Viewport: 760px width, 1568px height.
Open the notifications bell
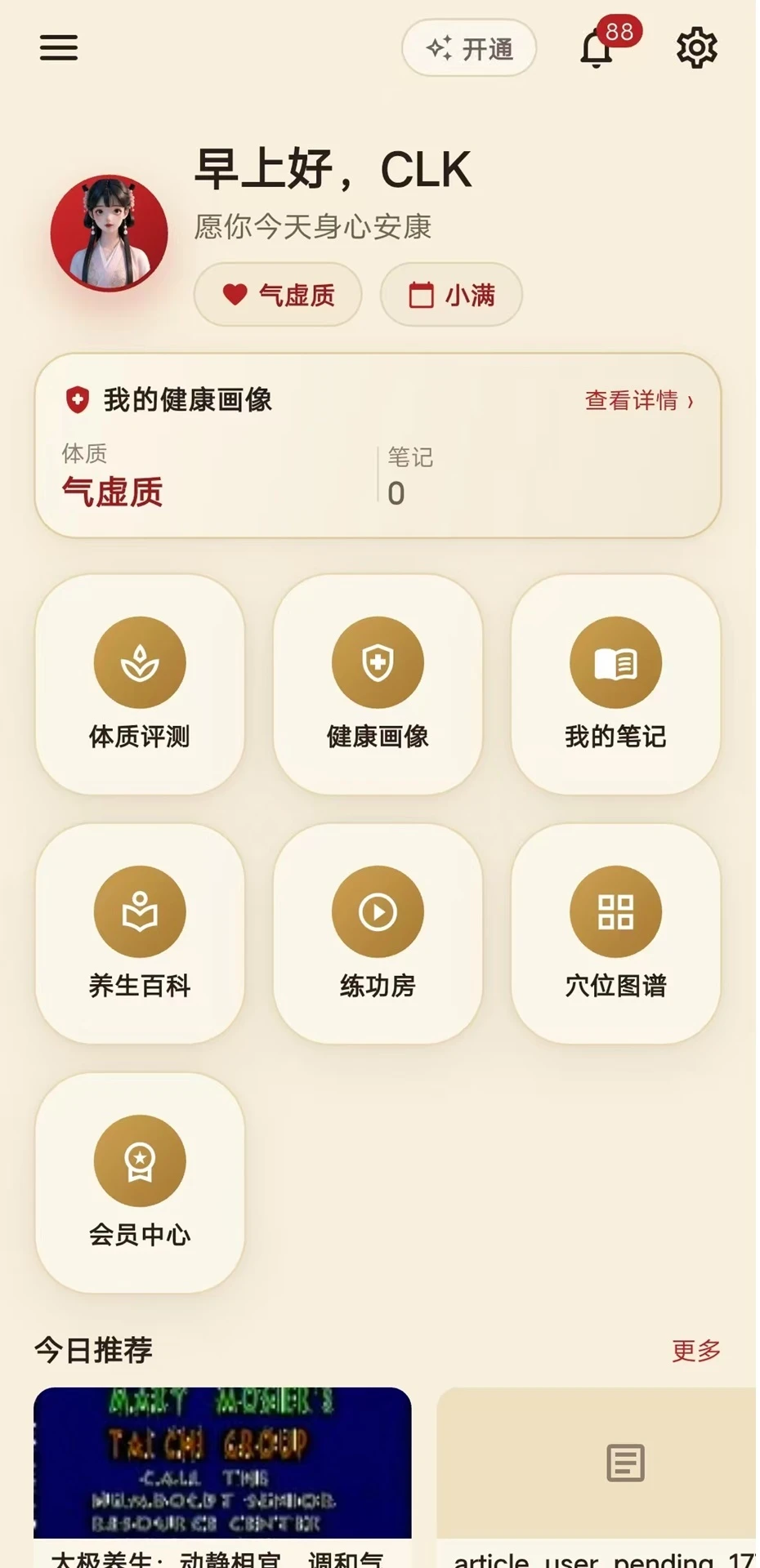[x=597, y=48]
